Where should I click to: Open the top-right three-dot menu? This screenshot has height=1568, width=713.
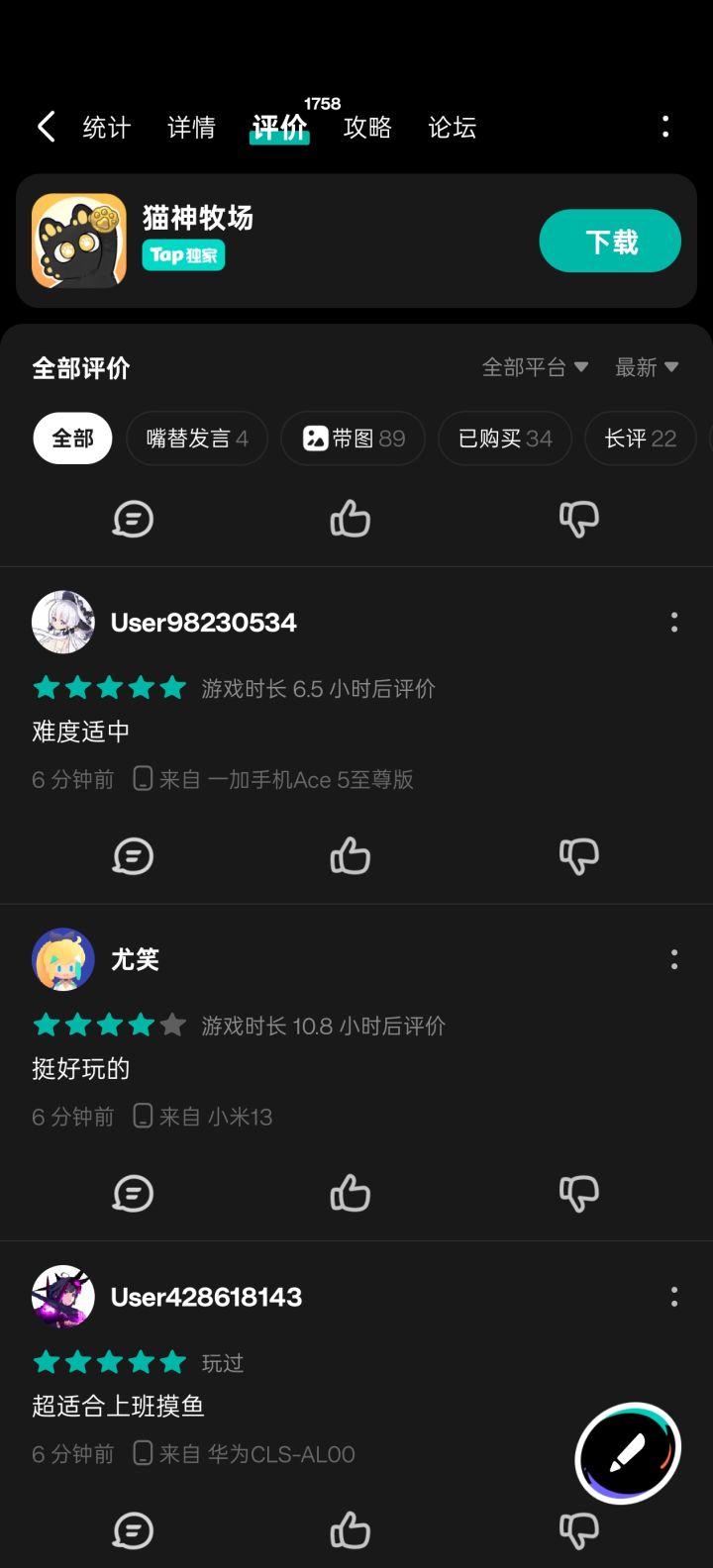point(664,127)
